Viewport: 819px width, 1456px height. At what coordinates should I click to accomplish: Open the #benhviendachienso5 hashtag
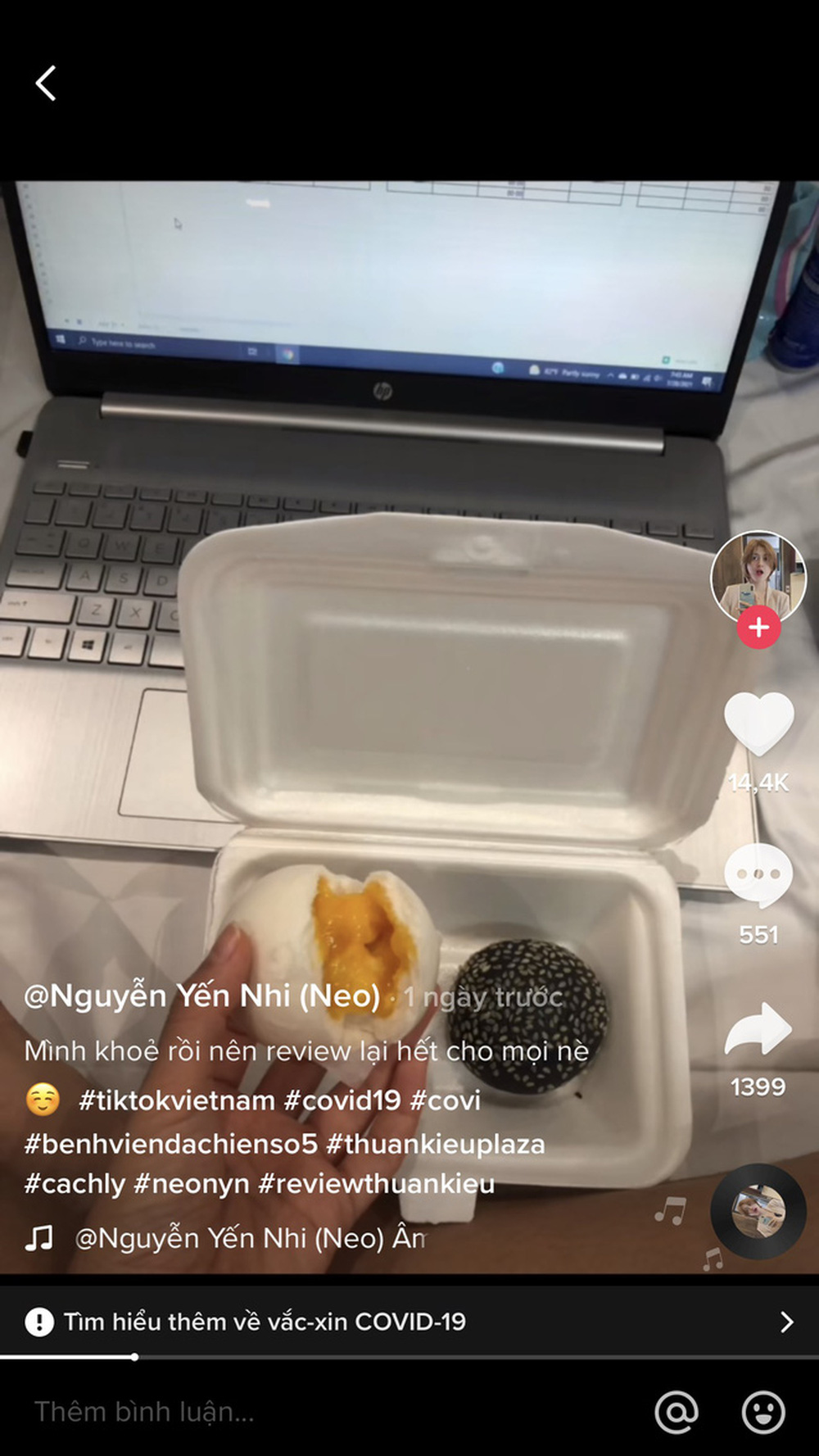[170, 1144]
